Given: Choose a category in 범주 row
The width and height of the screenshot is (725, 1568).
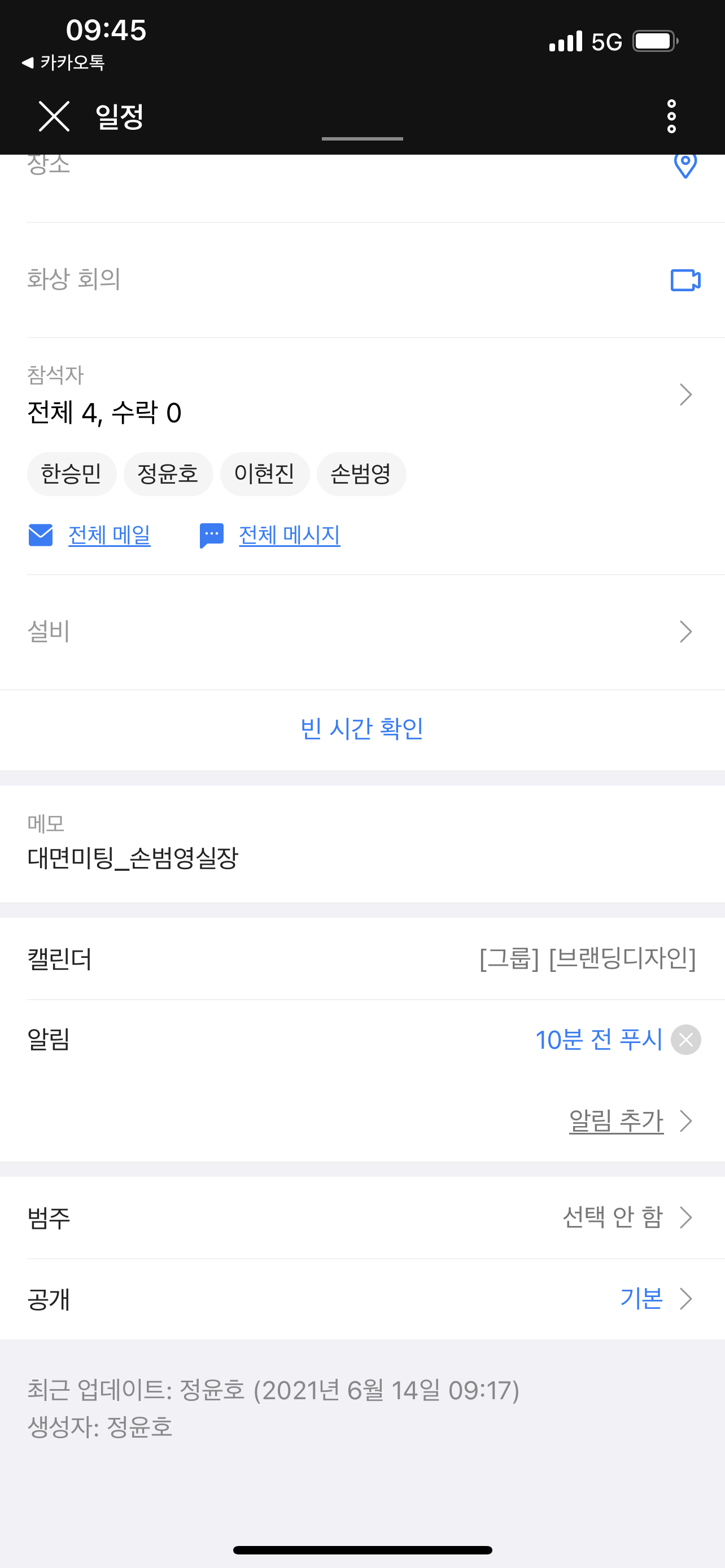Looking at the screenshot, I should click(363, 1217).
